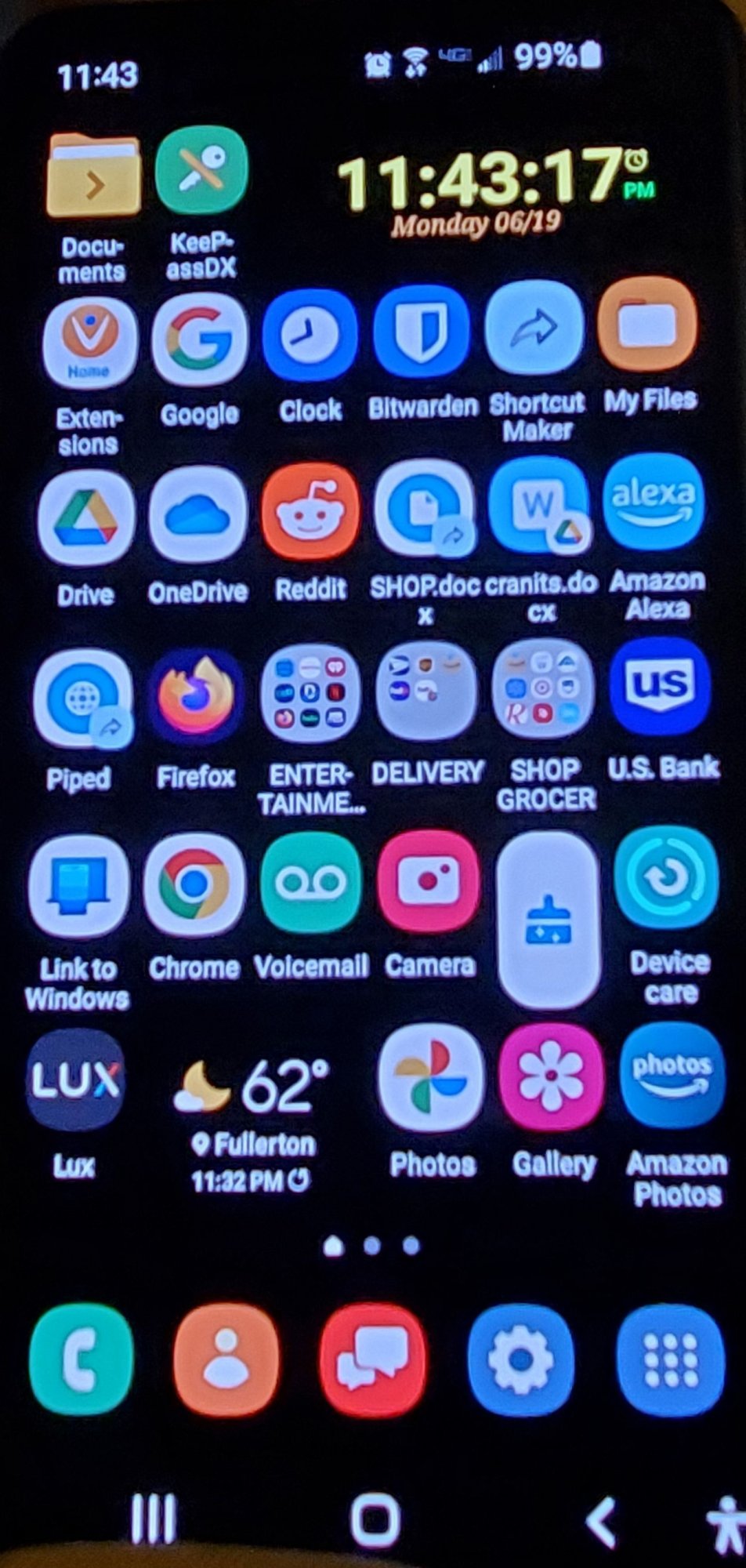Launch the Camera app
Image resolution: width=746 pixels, height=1568 pixels.
tap(428, 881)
